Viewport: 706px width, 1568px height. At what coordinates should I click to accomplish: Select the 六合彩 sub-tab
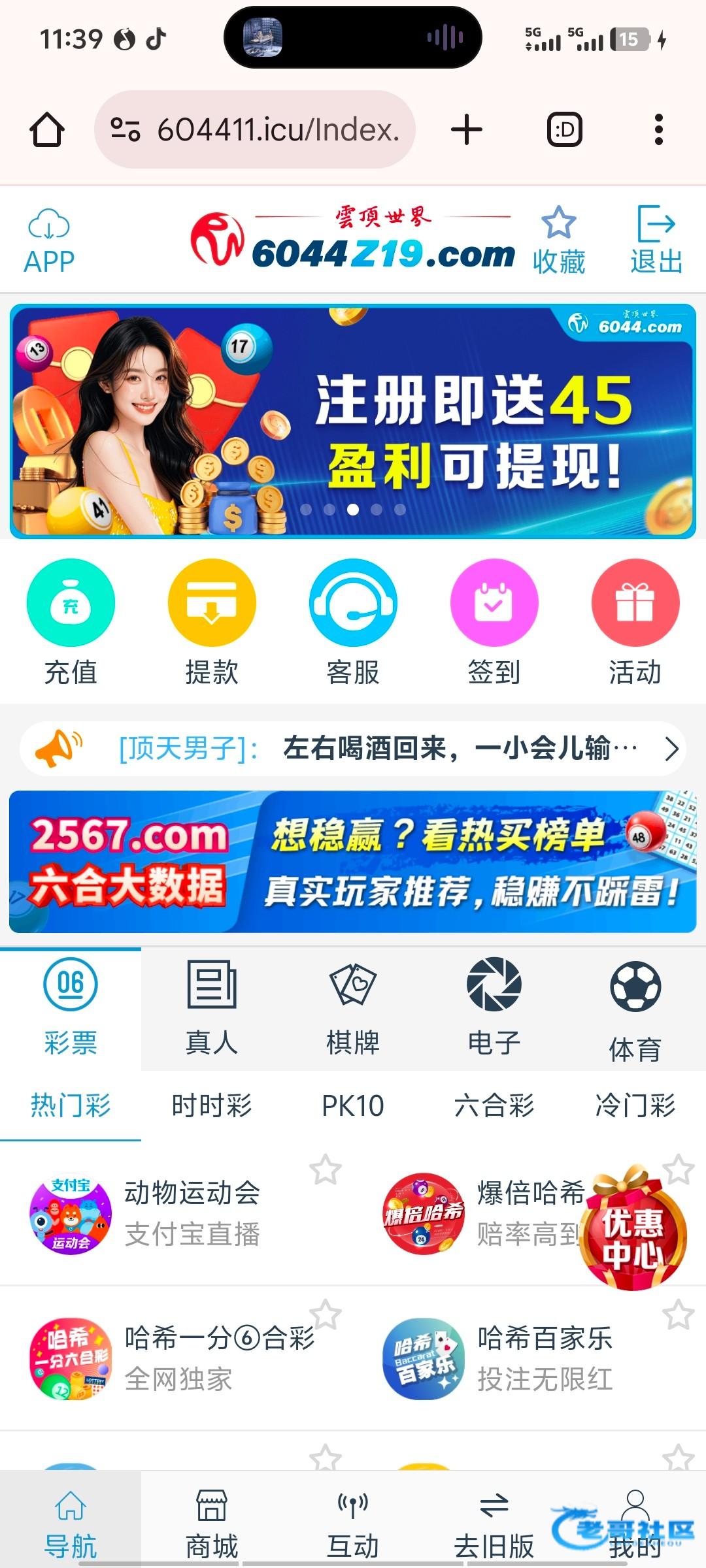(x=494, y=1105)
